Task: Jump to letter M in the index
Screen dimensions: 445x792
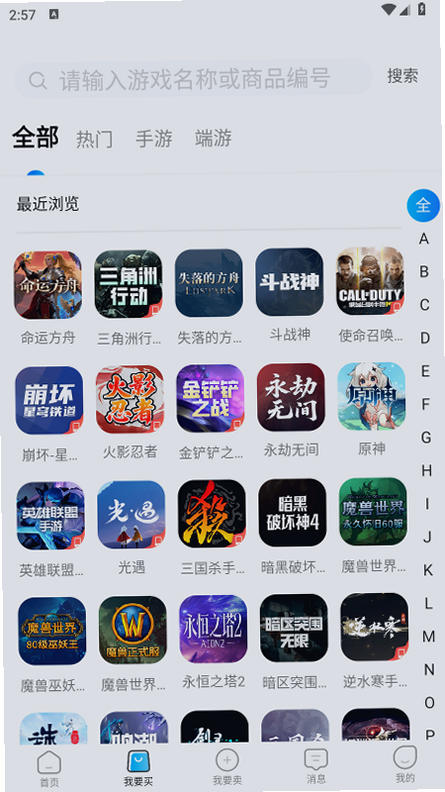Action: pyautogui.click(x=428, y=636)
